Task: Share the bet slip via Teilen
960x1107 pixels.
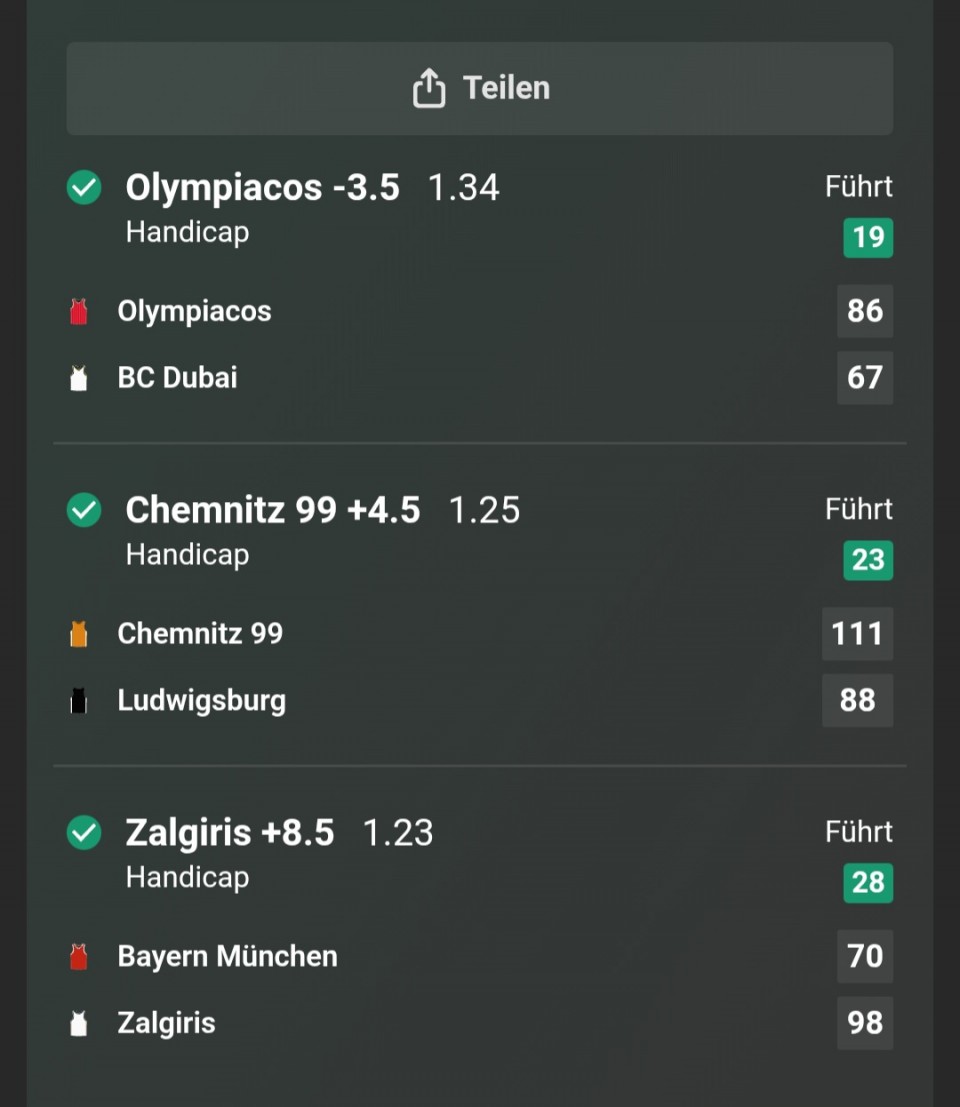Action: coord(480,88)
